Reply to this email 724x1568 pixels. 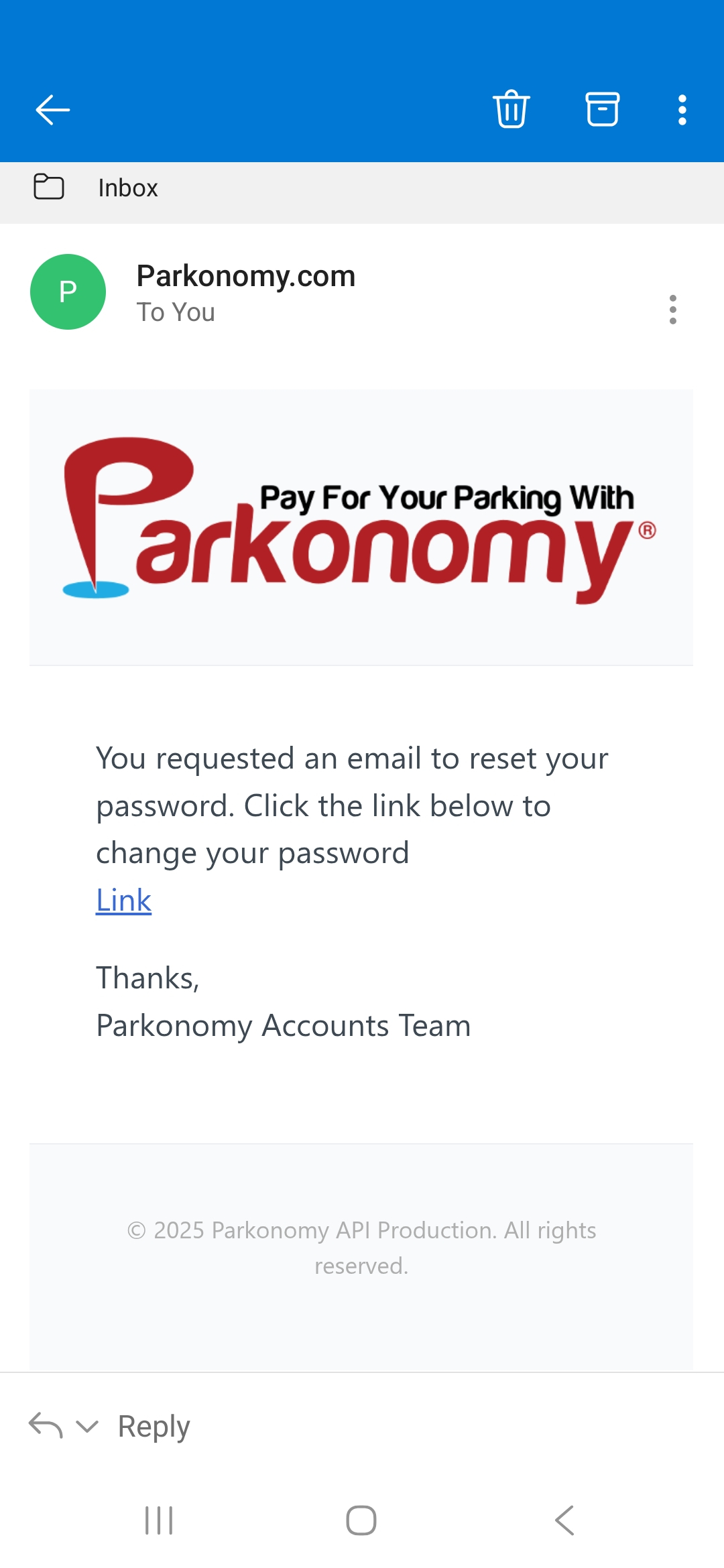click(154, 1426)
